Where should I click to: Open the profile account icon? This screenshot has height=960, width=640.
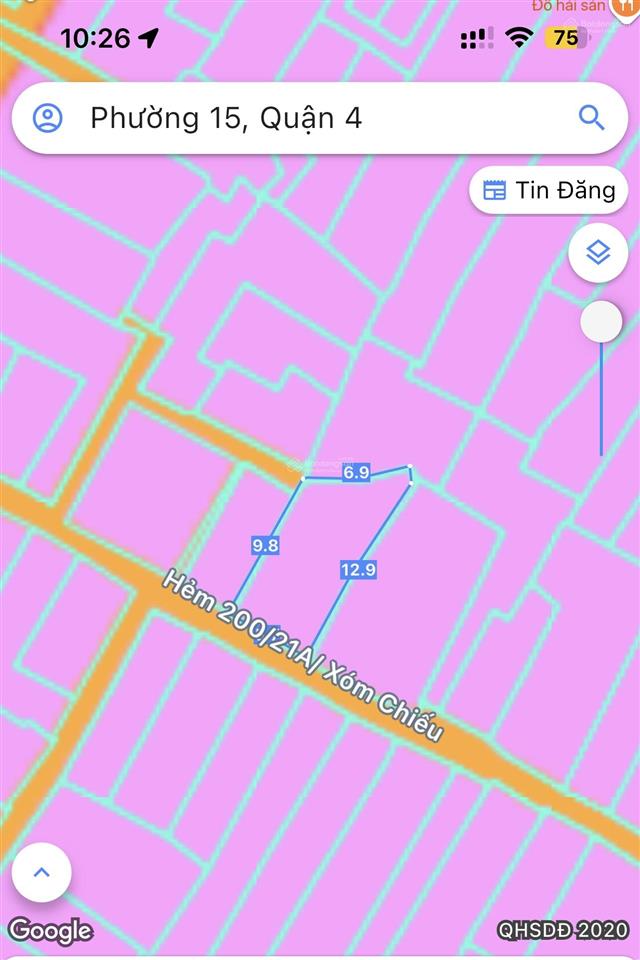pyautogui.click(x=48, y=118)
